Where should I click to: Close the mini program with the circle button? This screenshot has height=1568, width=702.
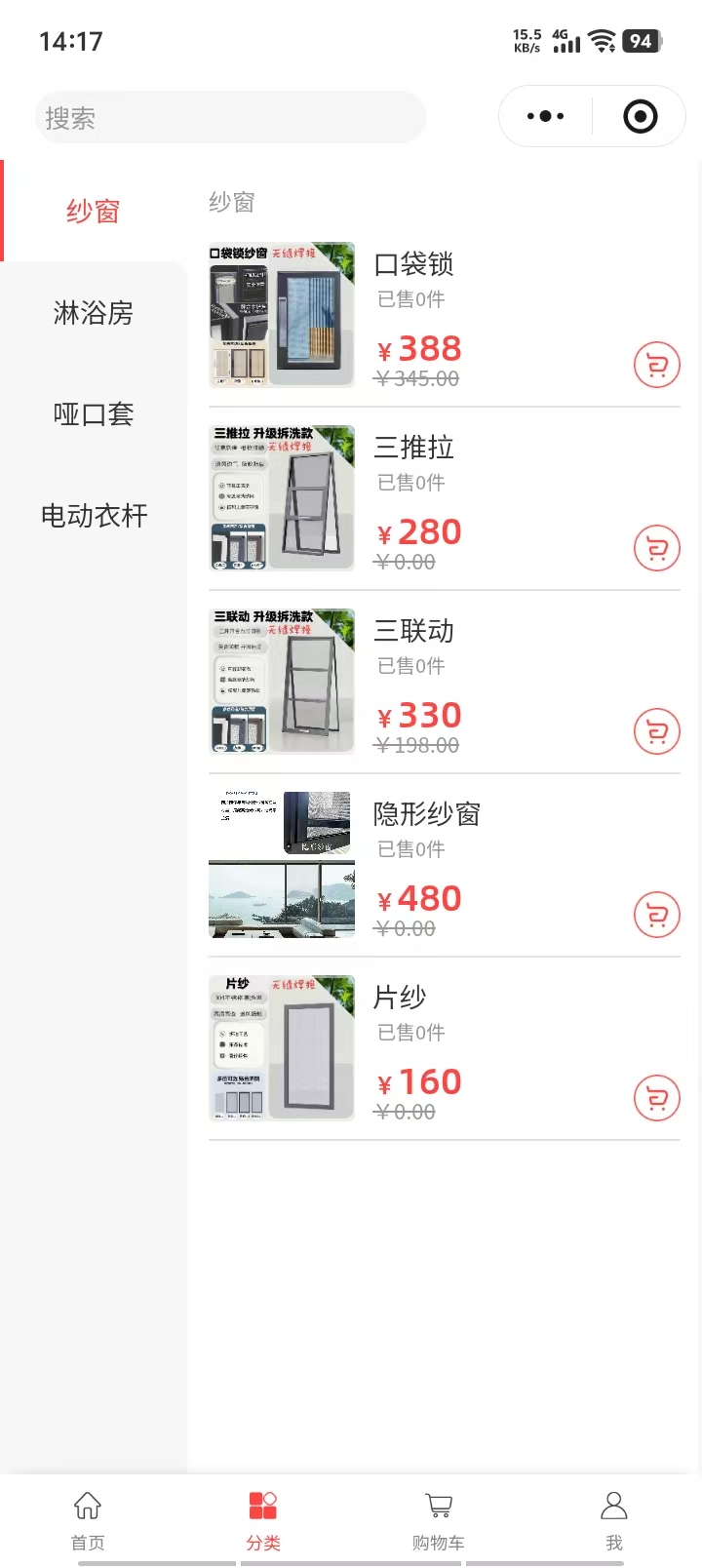click(x=640, y=117)
